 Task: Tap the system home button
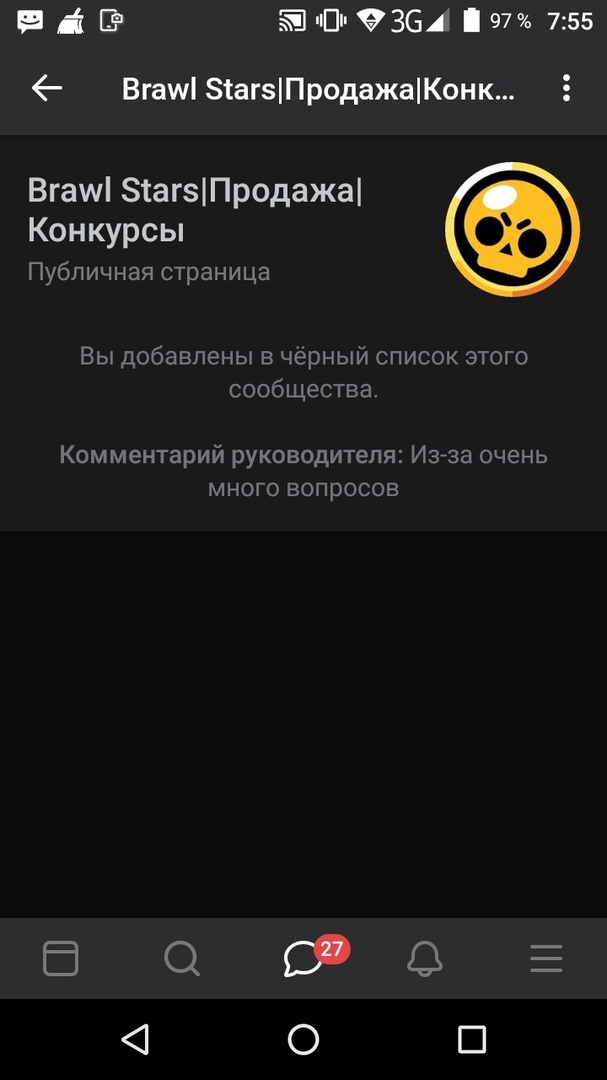(x=303, y=1039)
